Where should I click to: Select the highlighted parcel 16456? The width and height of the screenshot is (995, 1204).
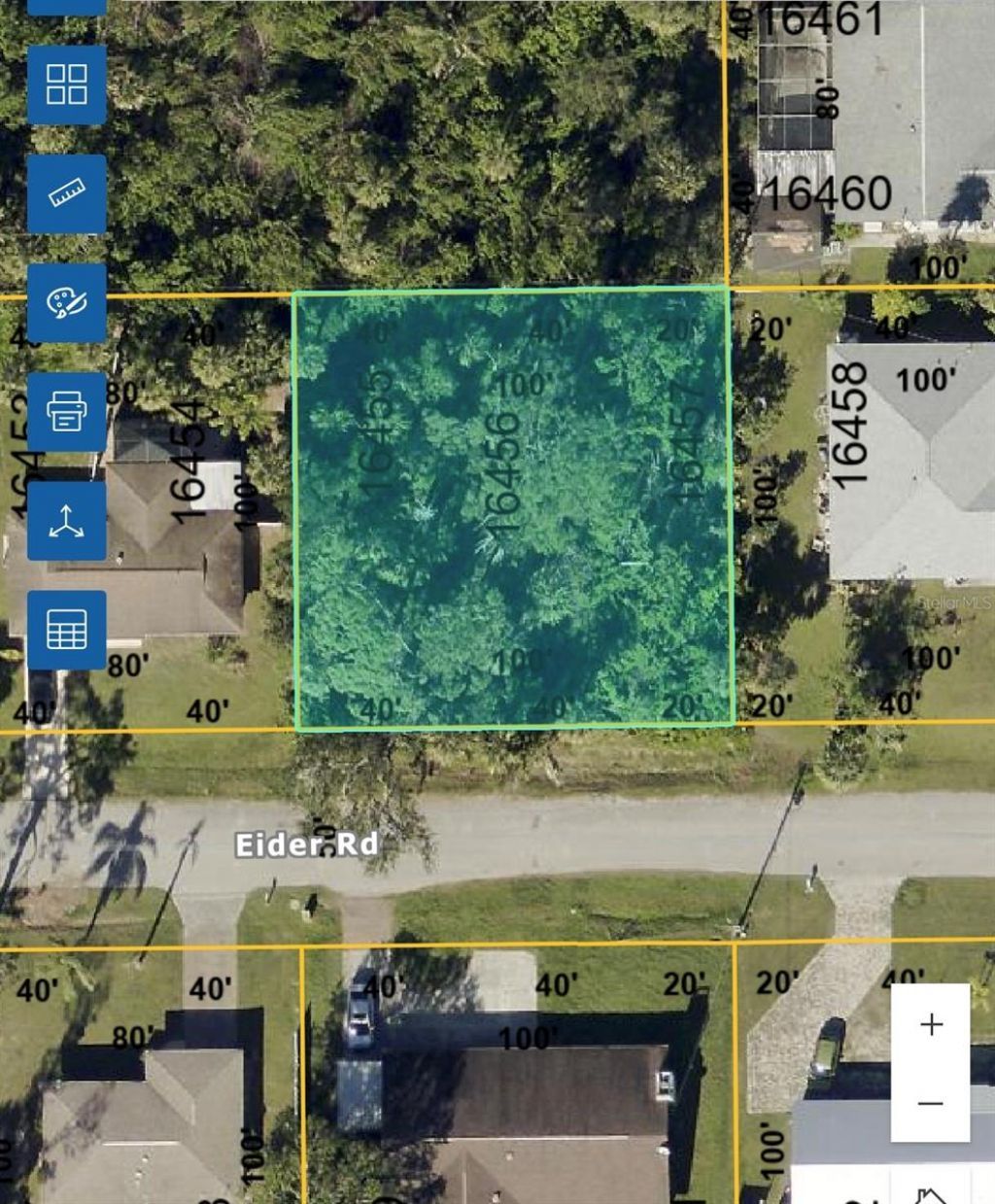pos(512,508)
